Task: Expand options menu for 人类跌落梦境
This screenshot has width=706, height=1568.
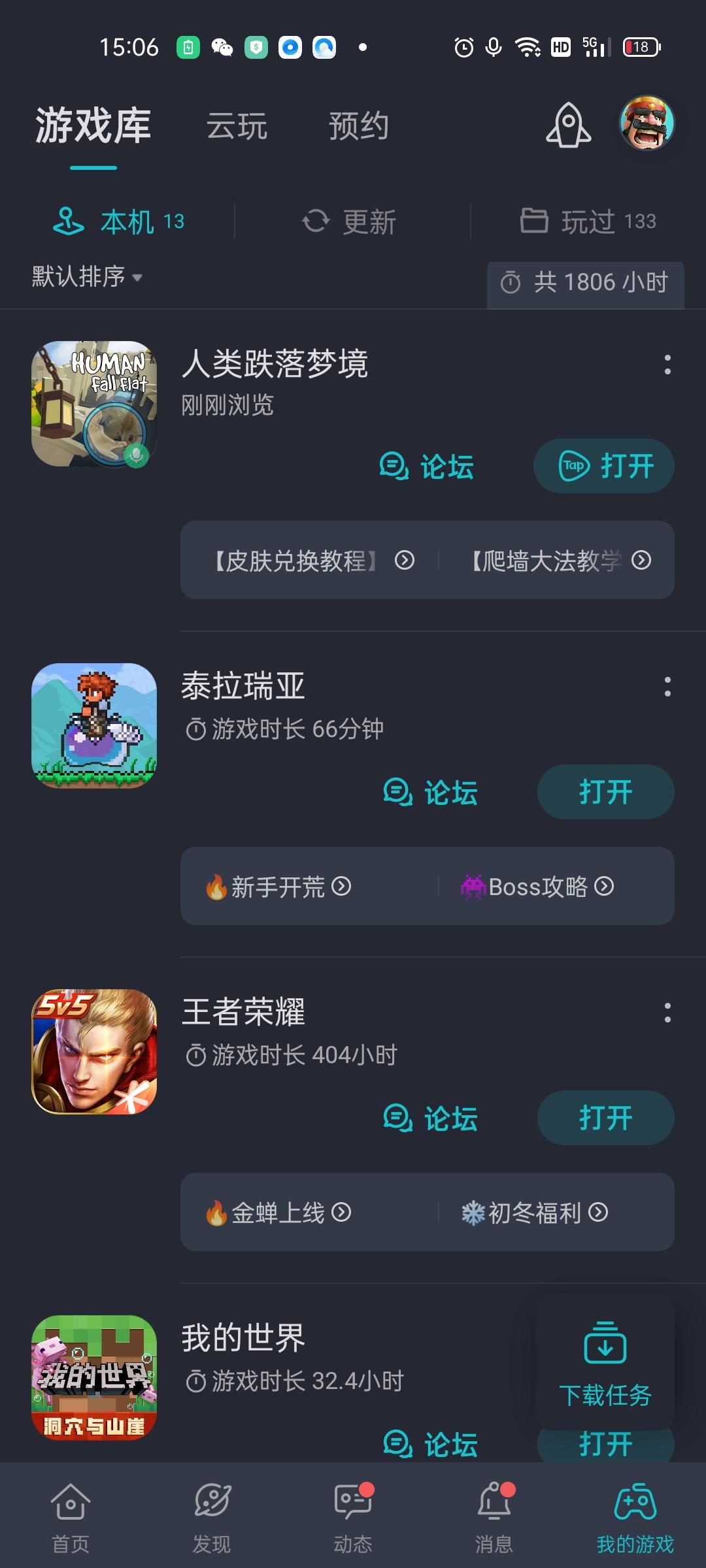Action: tap(667, 367)
